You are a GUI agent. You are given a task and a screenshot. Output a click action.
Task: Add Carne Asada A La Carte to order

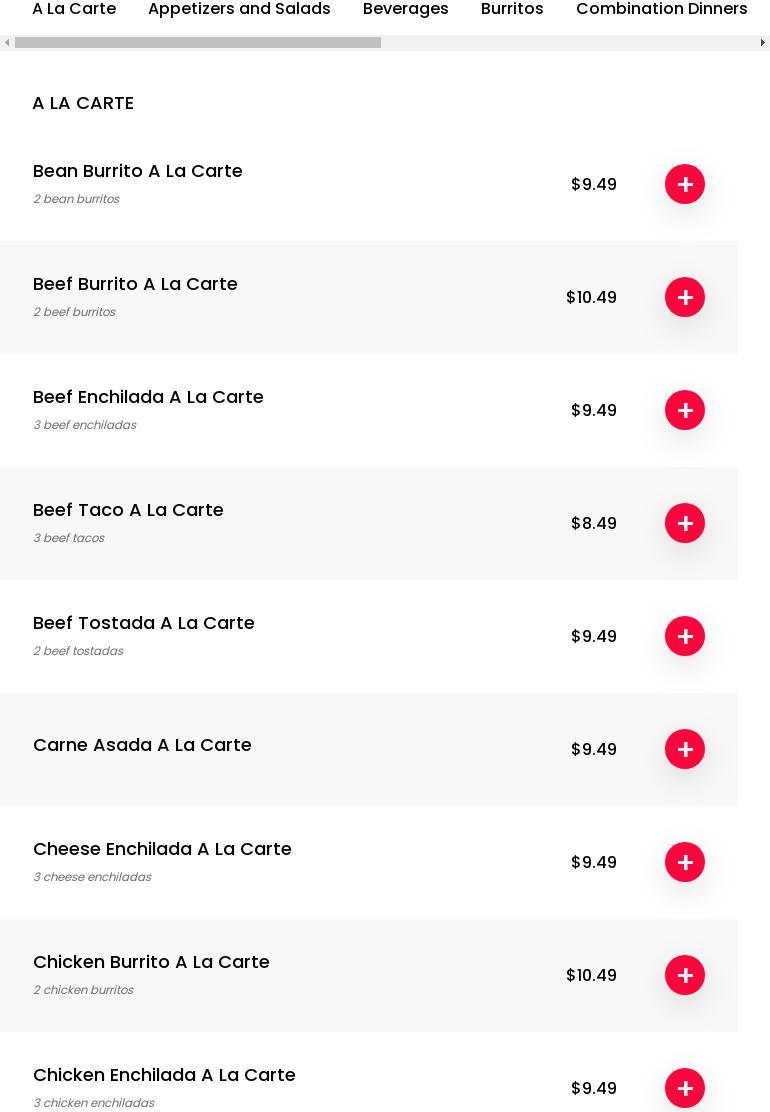(685, 749)
